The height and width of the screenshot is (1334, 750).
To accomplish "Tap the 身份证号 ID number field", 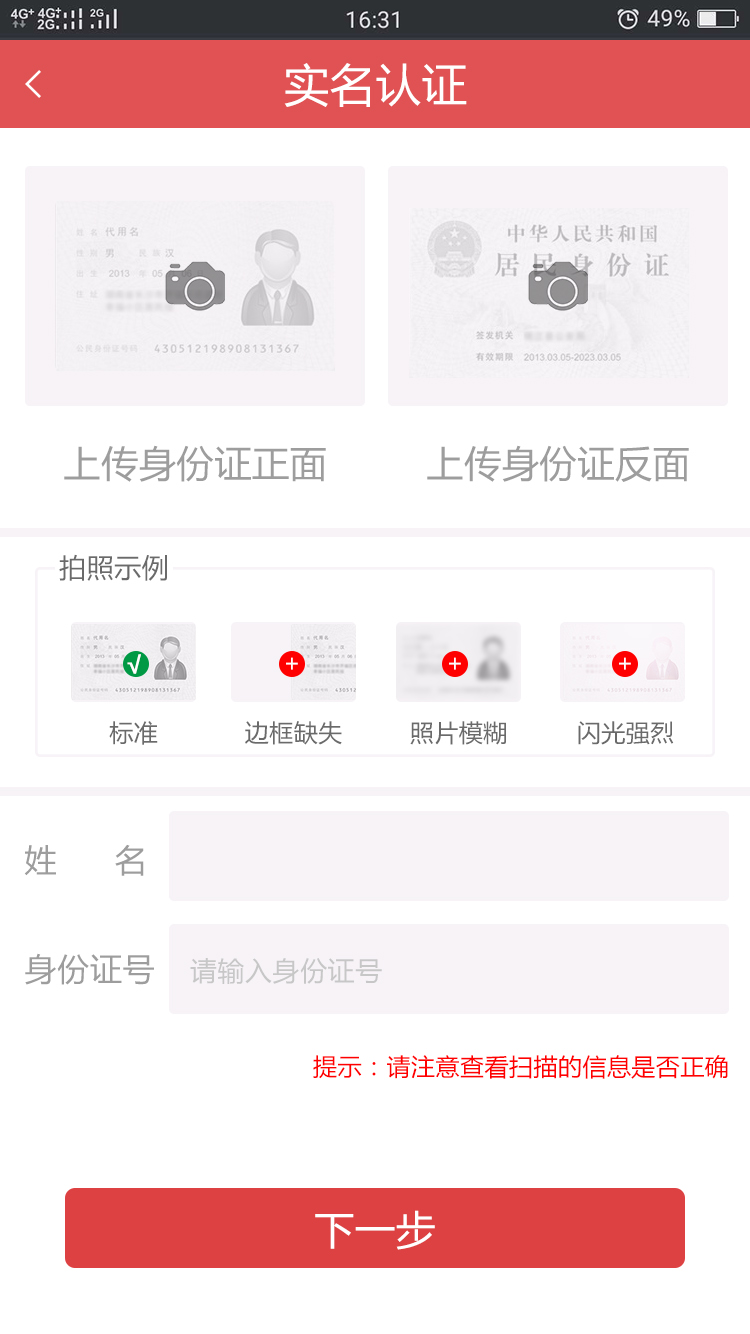I will 448,969.
